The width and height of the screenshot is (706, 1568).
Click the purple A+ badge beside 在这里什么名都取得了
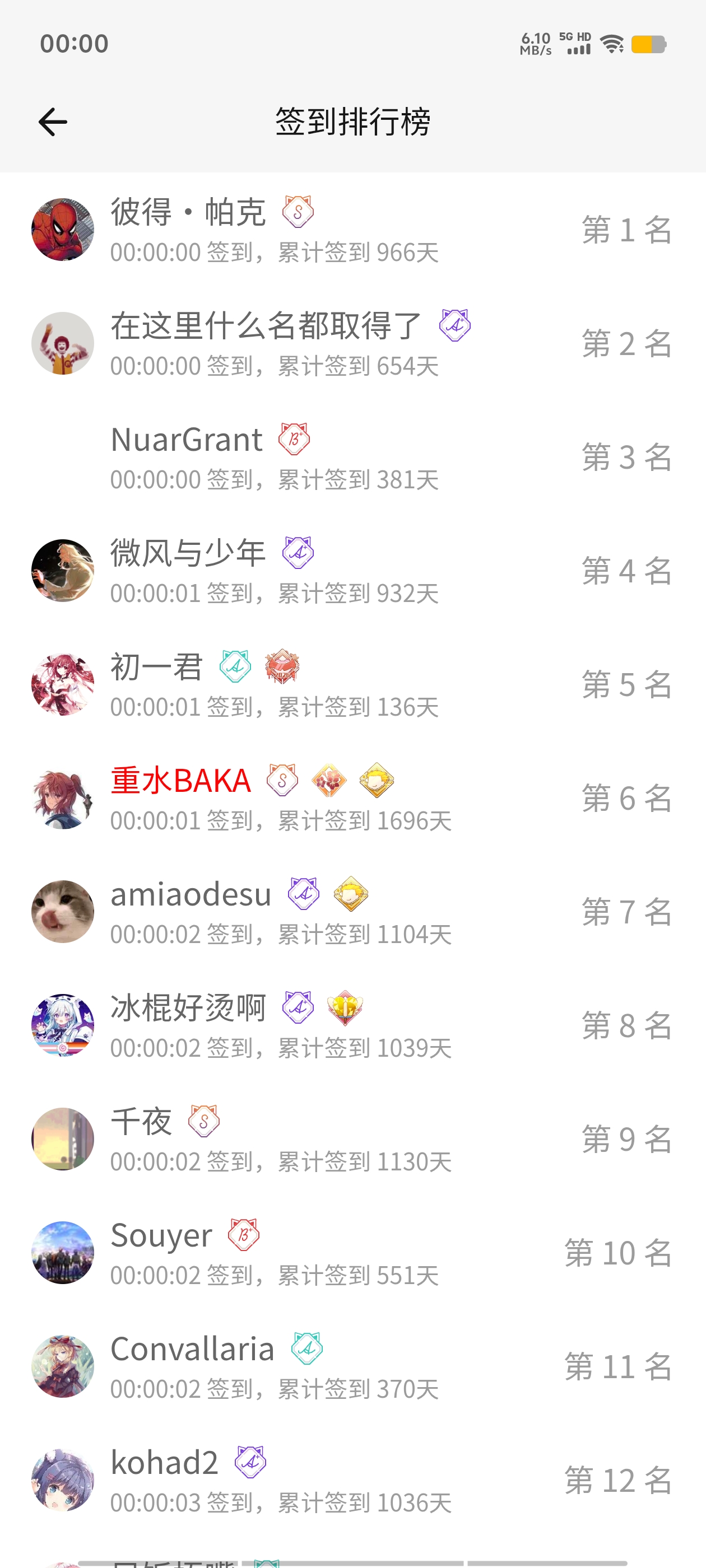[x=454, y=326]
